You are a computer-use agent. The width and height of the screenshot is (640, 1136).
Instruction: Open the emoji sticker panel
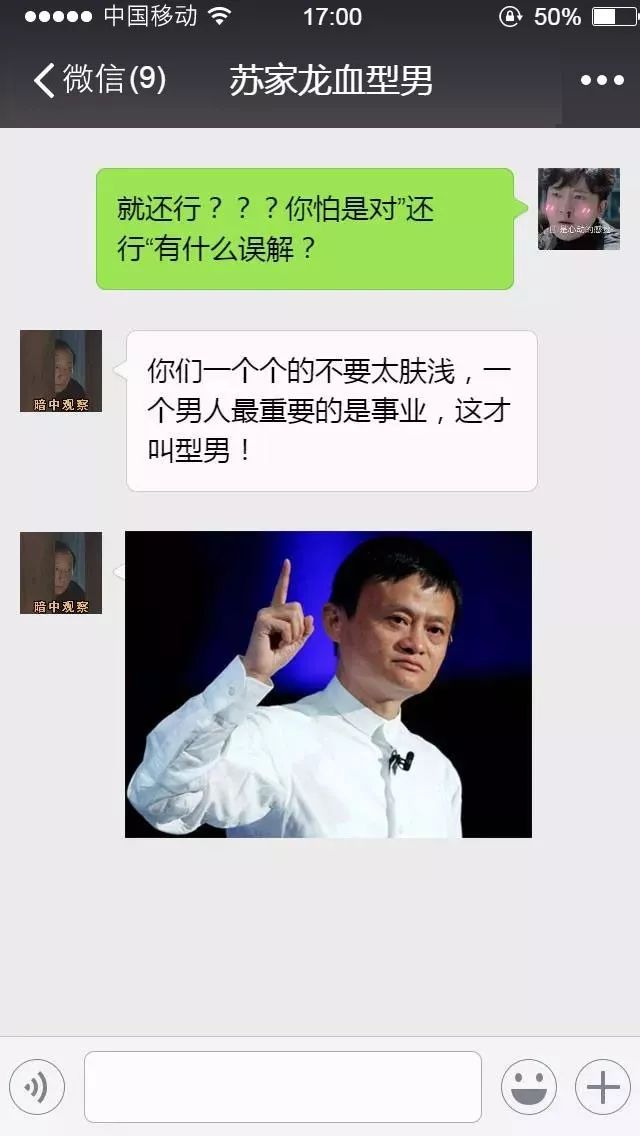tap(529, 1087)
